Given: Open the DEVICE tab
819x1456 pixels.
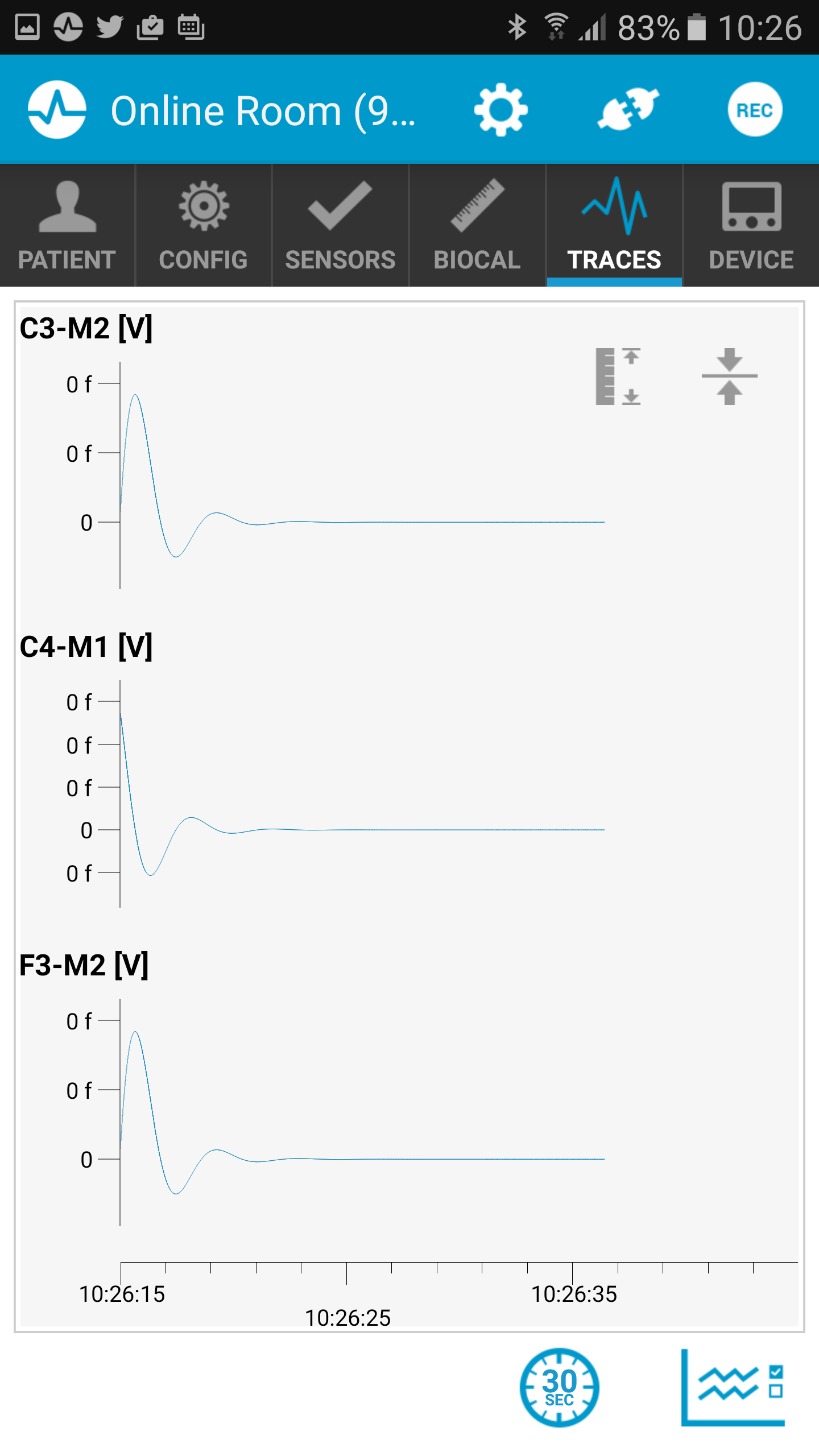Looking at the screenshot, I should (751, 225).
